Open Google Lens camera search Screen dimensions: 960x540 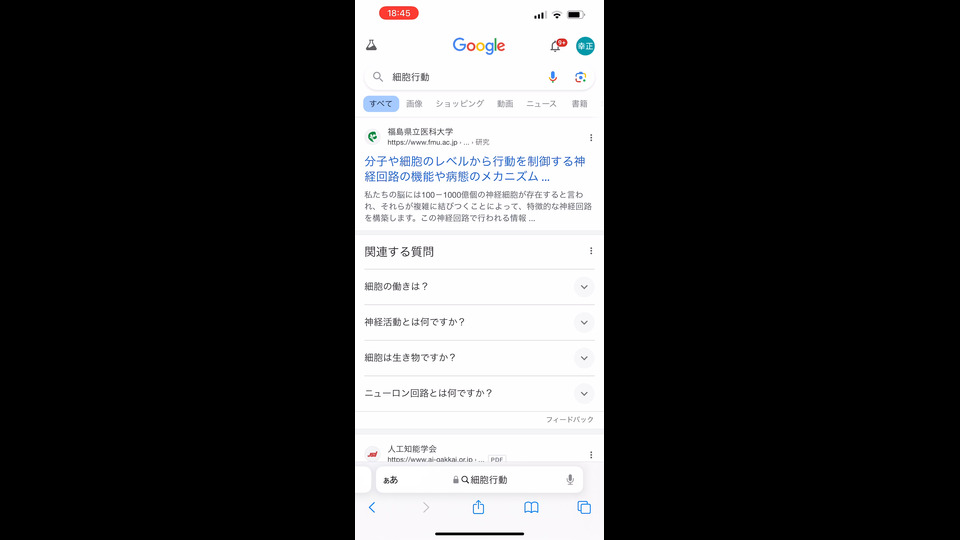(580, 77)
